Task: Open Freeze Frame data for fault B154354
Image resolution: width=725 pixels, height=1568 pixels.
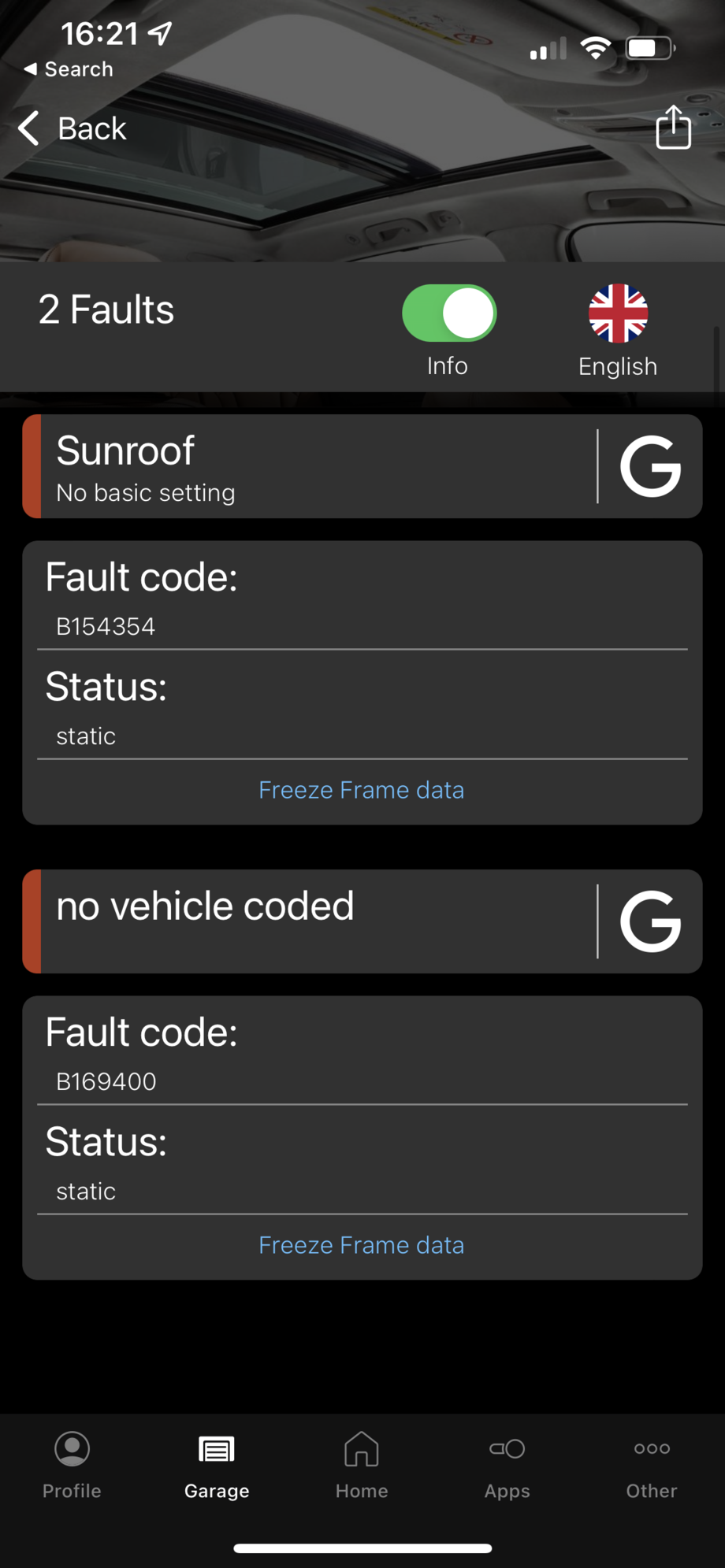Action: click(361, 790)
